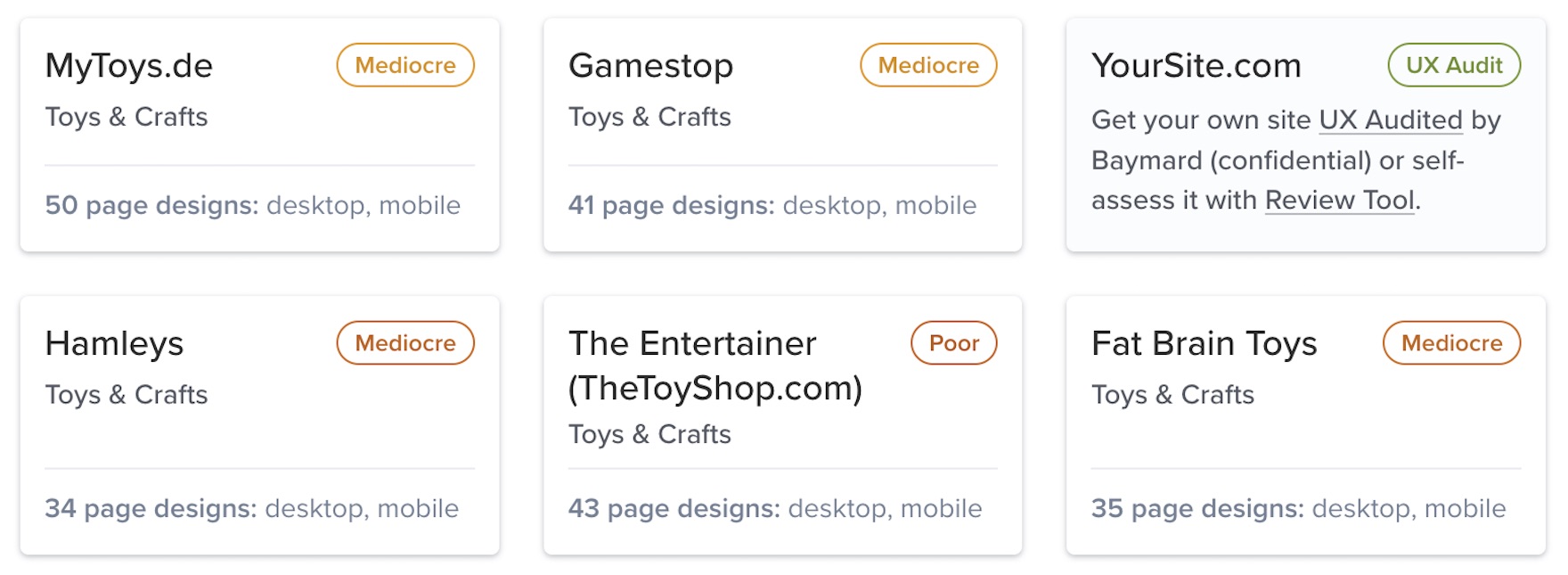View the Hamleys benchmark card
The image size is (1568, 575).
[114, 344]
